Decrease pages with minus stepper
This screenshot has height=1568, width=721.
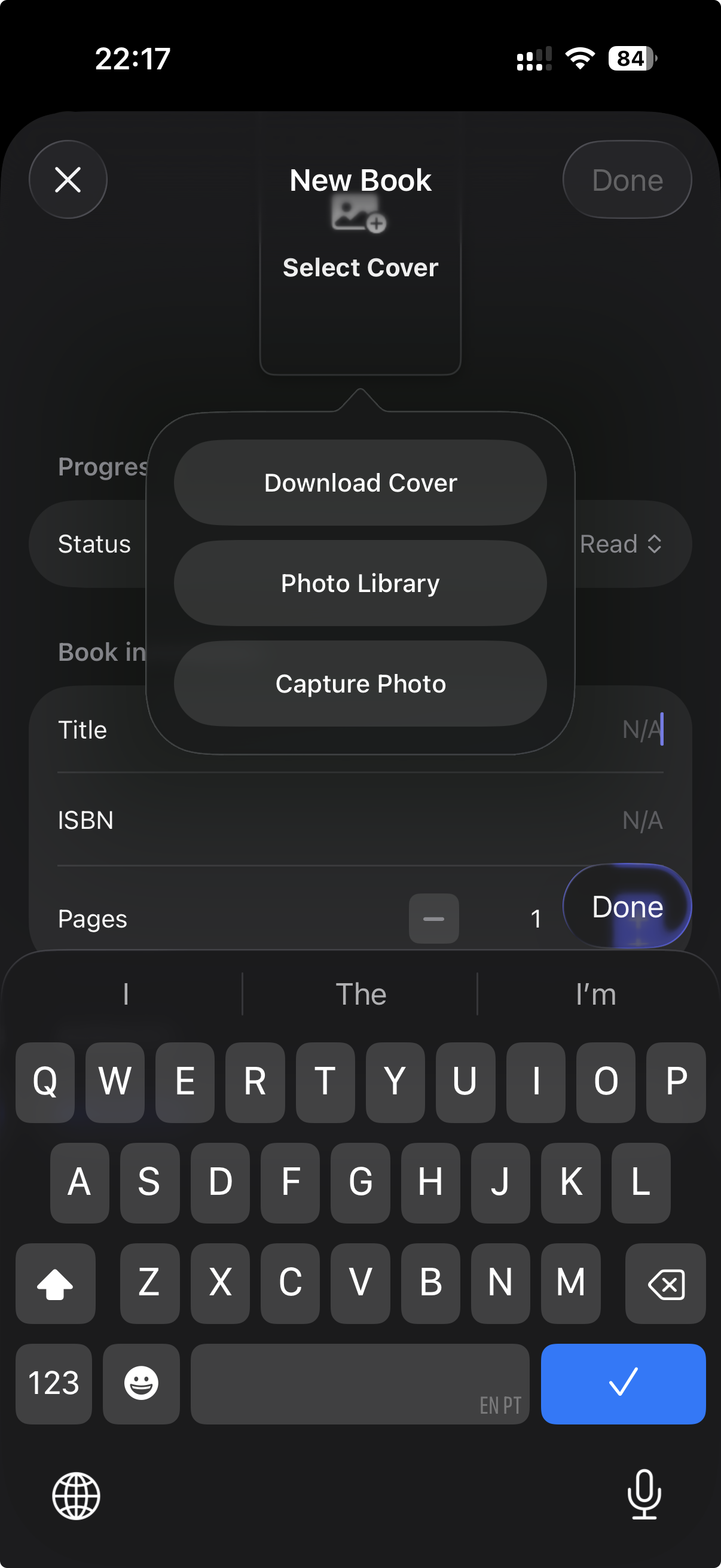433,919
